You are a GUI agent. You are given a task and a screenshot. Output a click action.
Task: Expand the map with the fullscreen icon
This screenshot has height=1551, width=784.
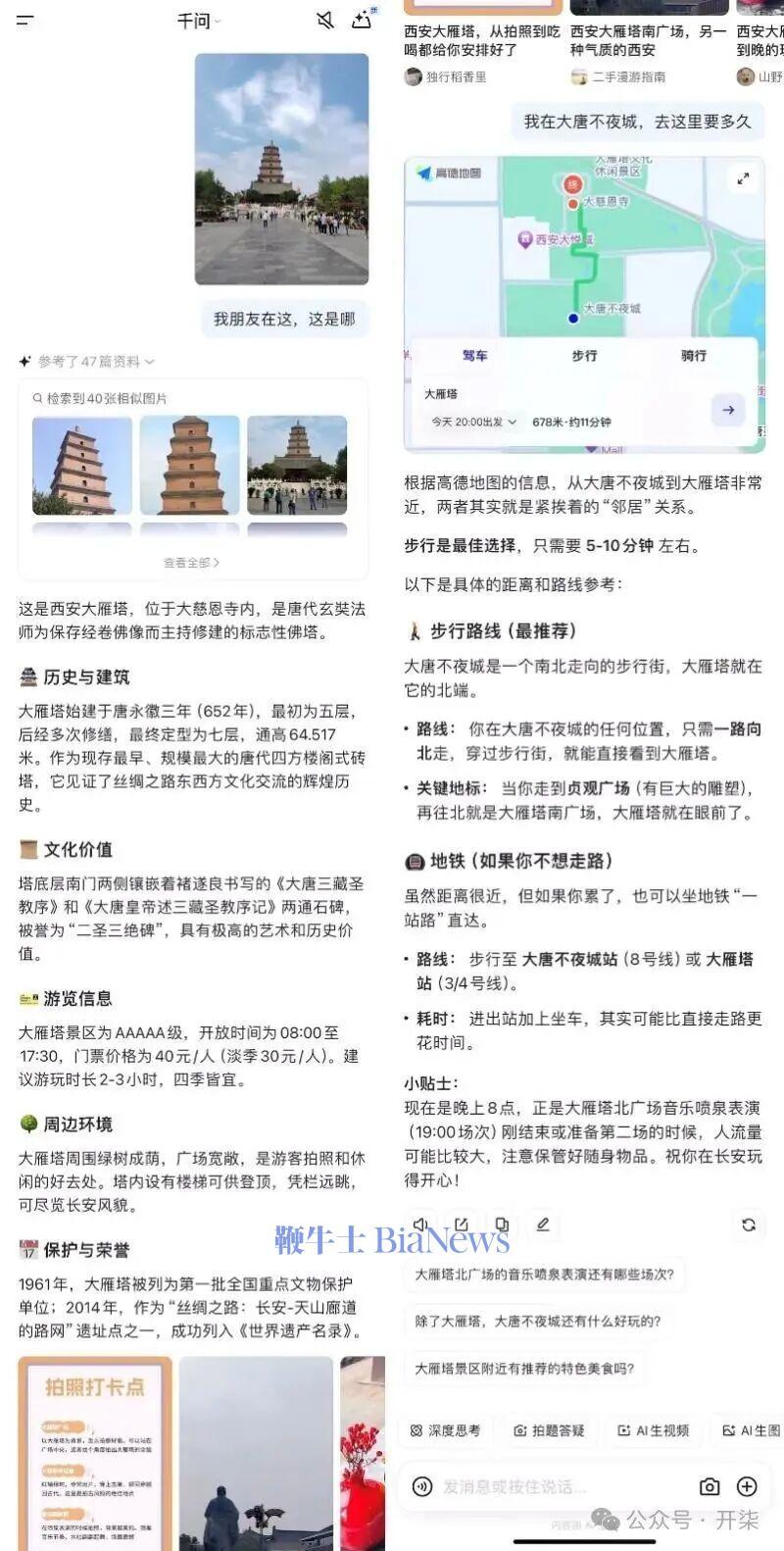coord(742,178)
